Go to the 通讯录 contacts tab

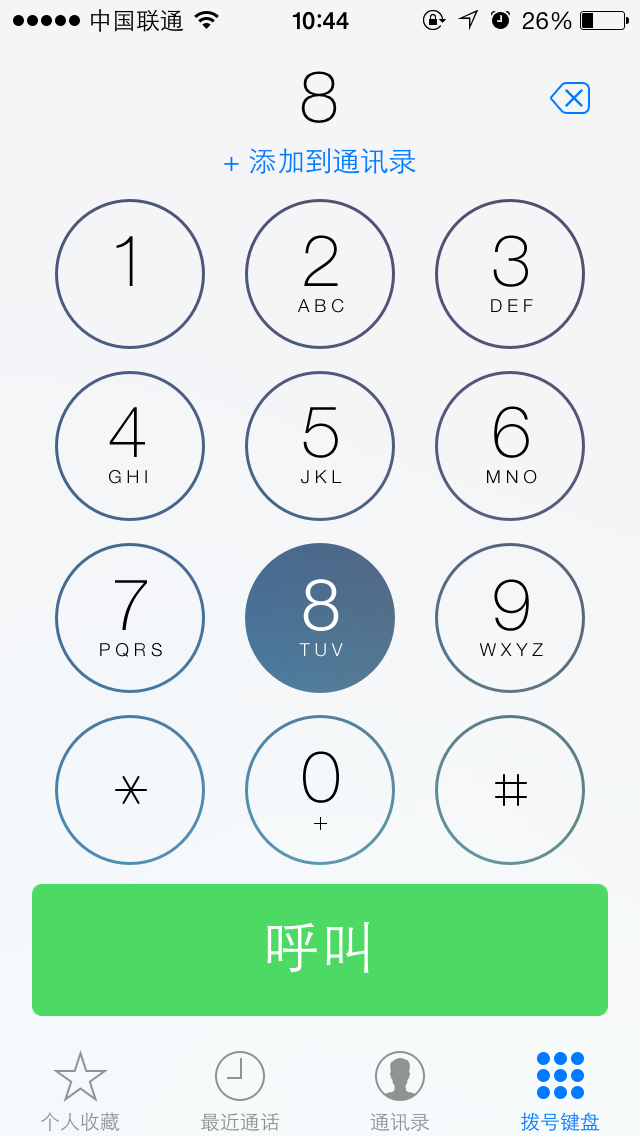tap(400, 1091)
